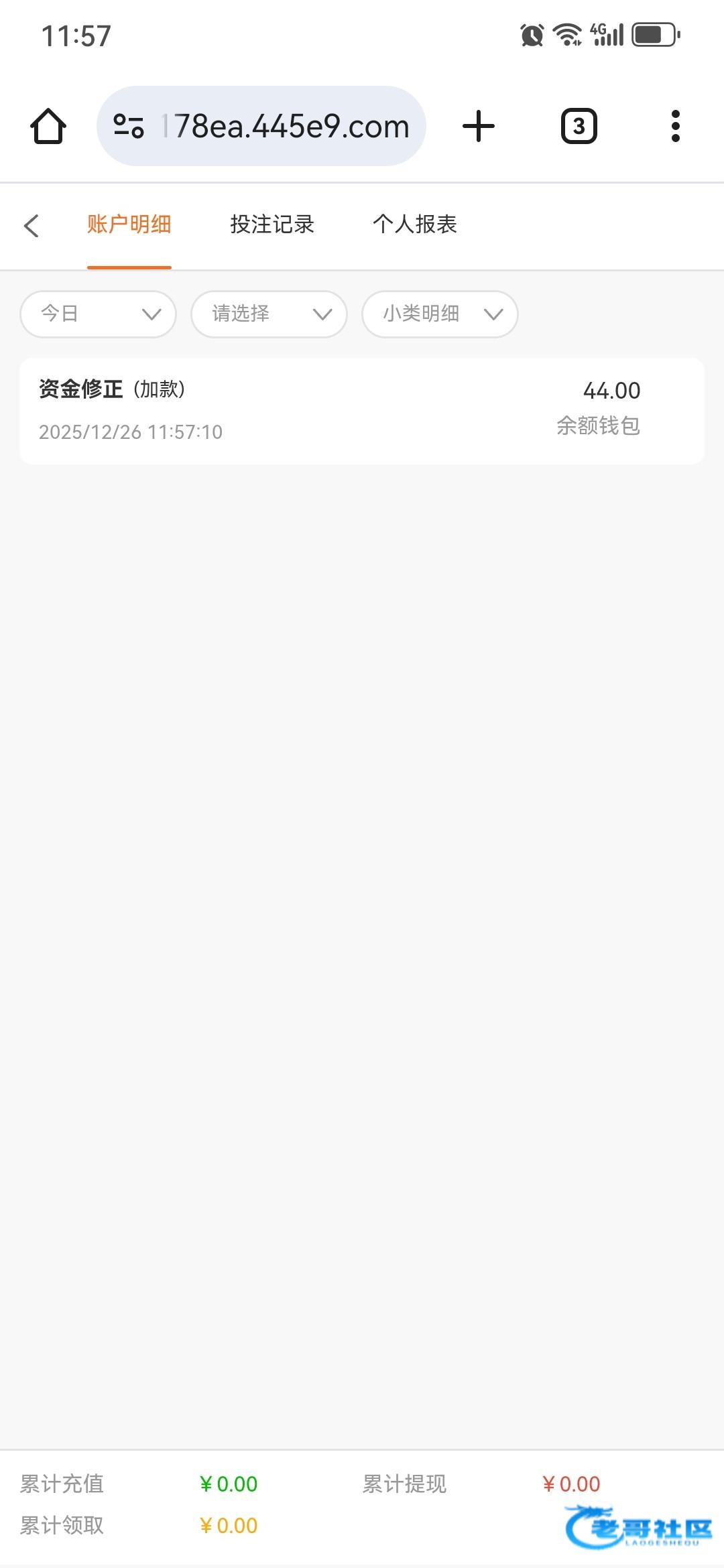Open the tab switcher showing 3 tabs
This screenshot has height=1568, width=724.
pyautogui.click(x=579, y=126)
